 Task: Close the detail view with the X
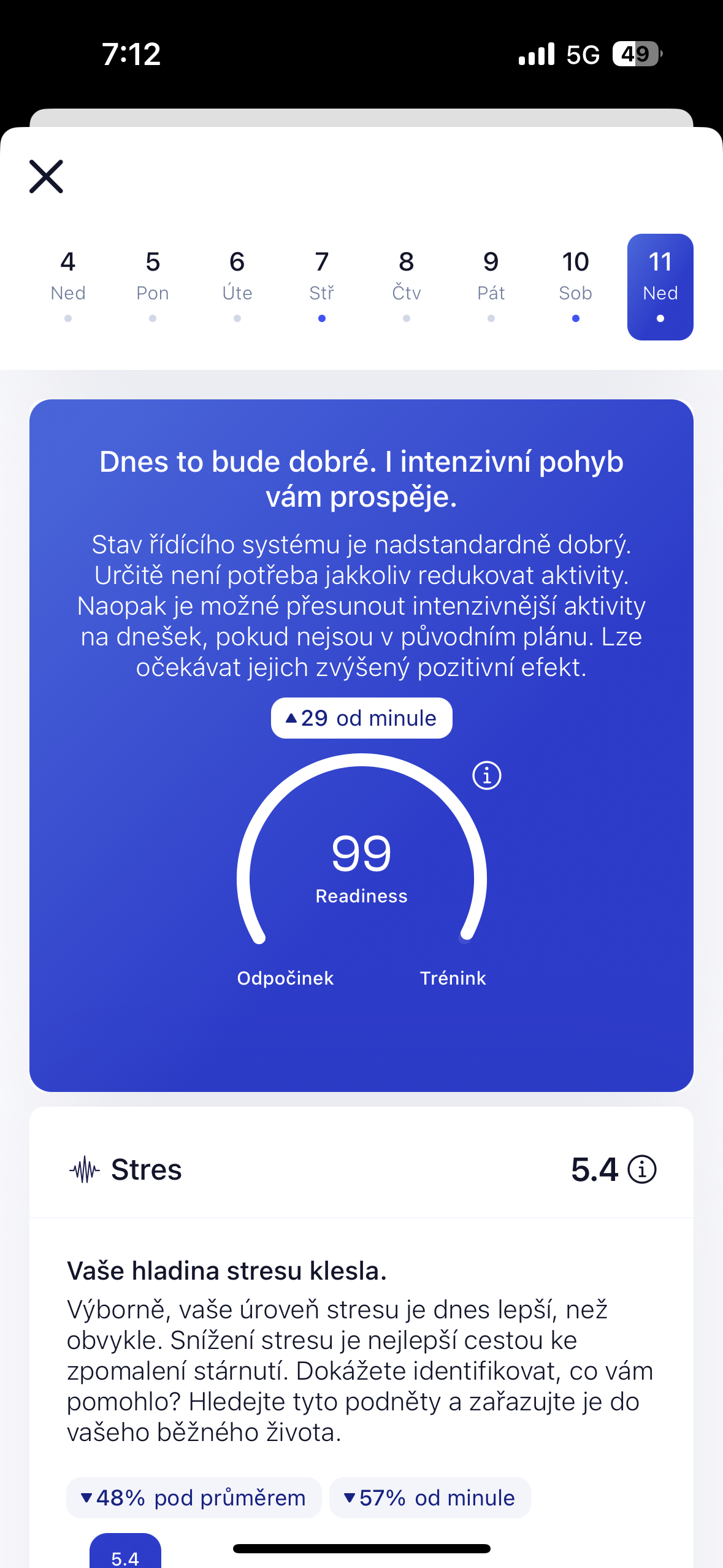(x=47, y=176)
